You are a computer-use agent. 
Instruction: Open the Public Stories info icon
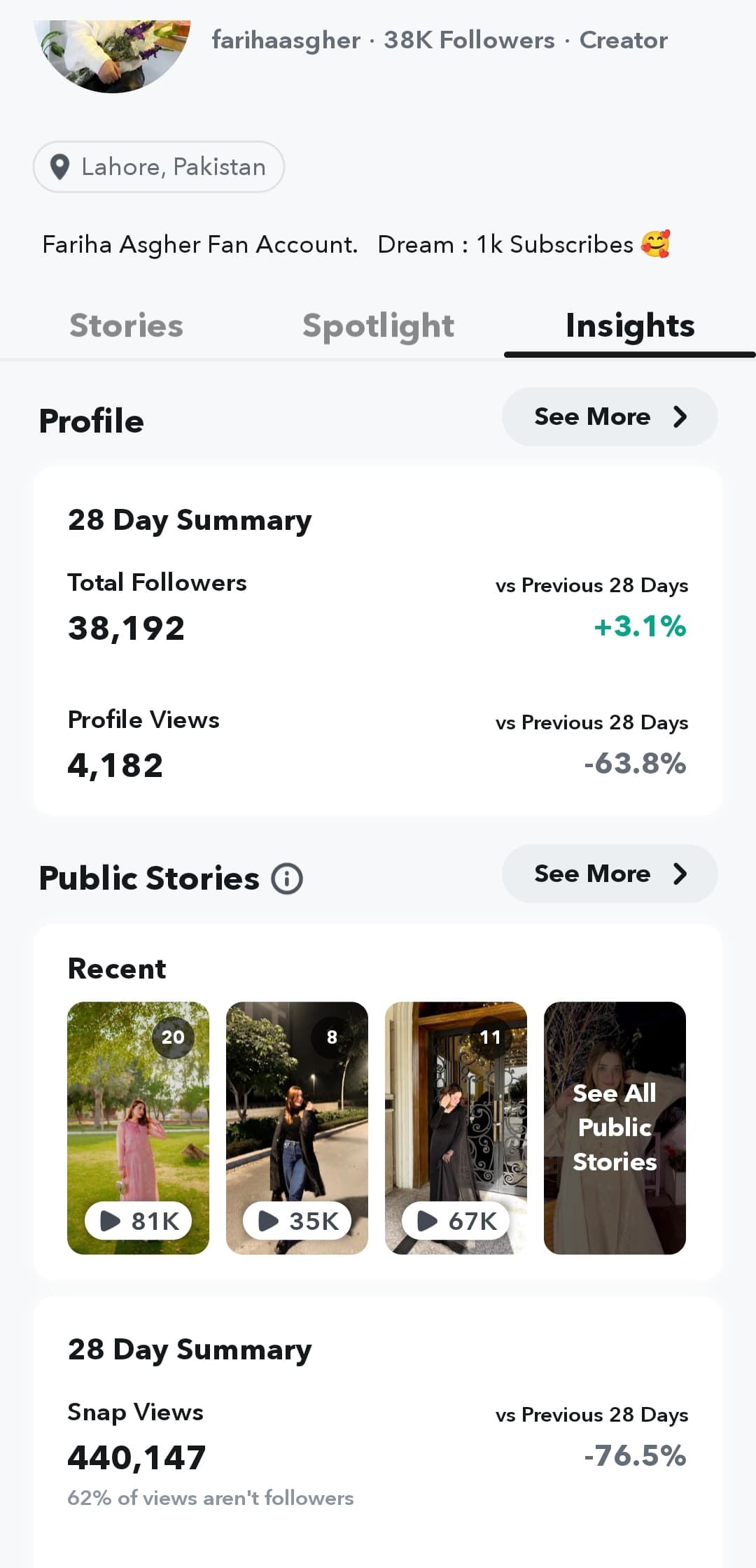click(x=287, y=878)
